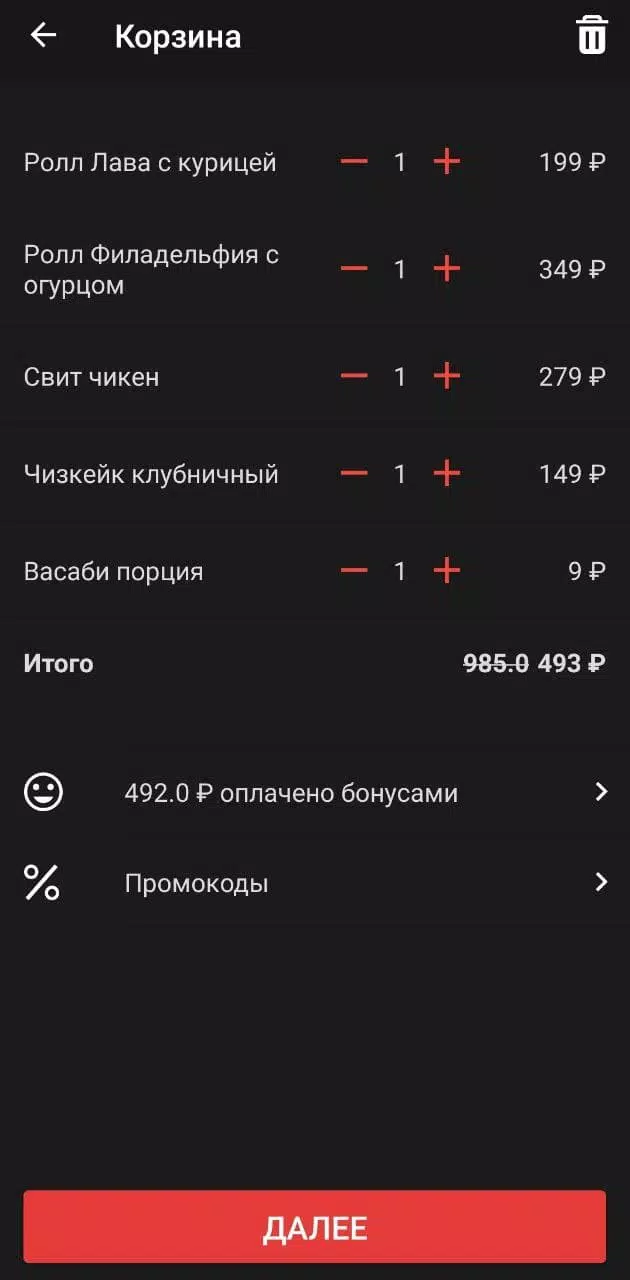Decrease quantity of Свит чикен
630x1280 pixels.
[x=354, y=377]
